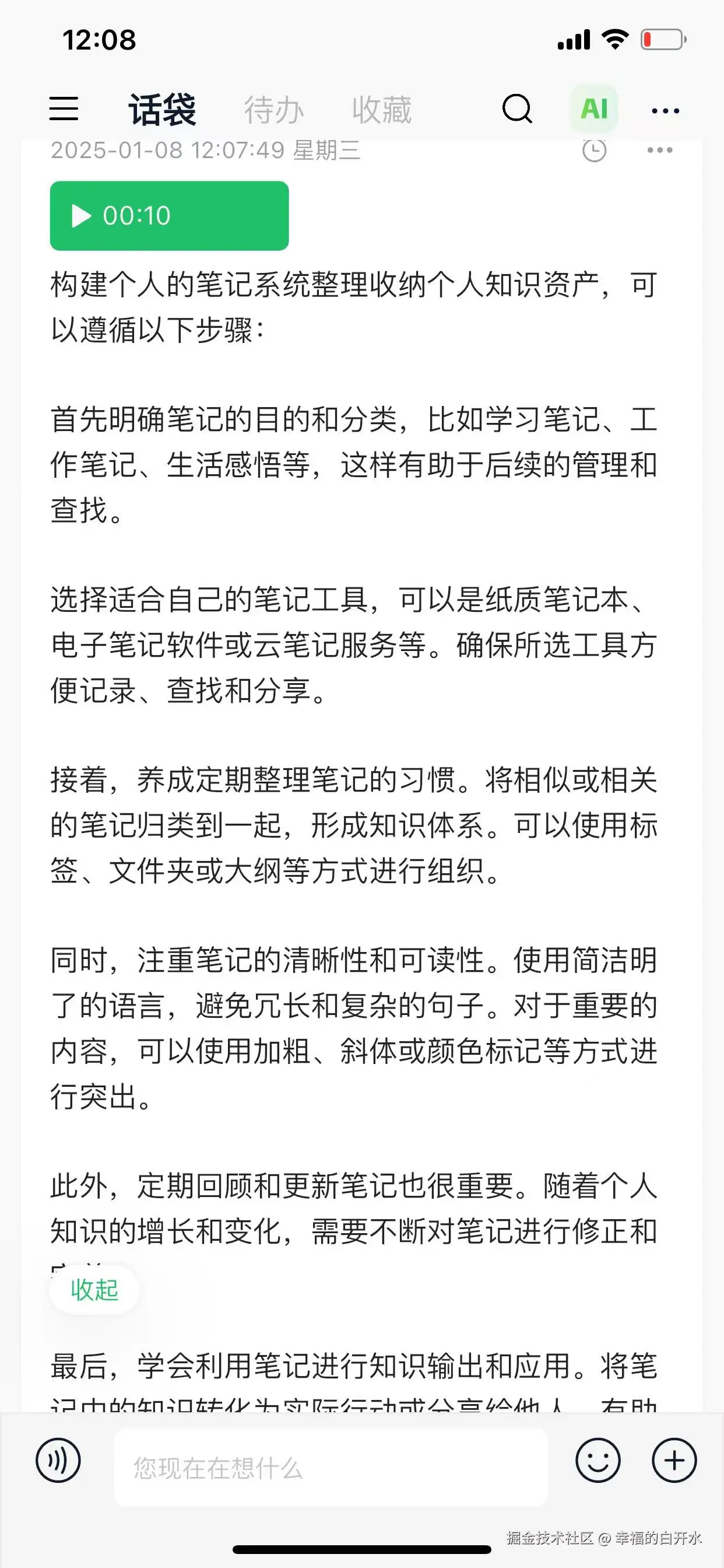
Task: Open the plus attachment menu
Action: (674, 1460)
